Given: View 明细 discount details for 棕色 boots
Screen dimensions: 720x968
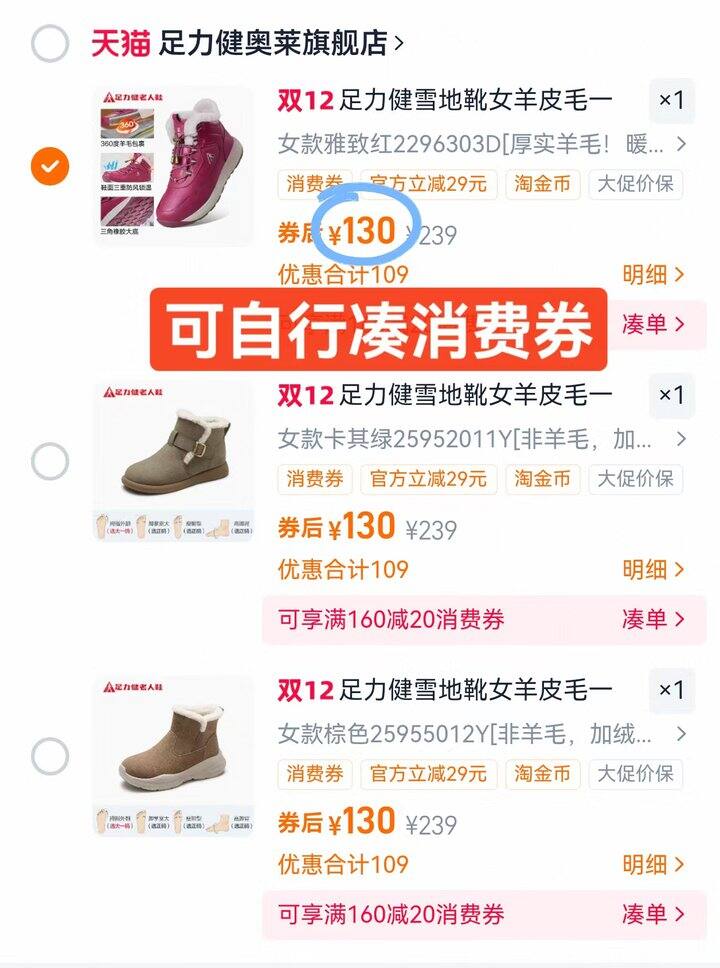Looking at the screenshot, I should (x=654, y=865).
